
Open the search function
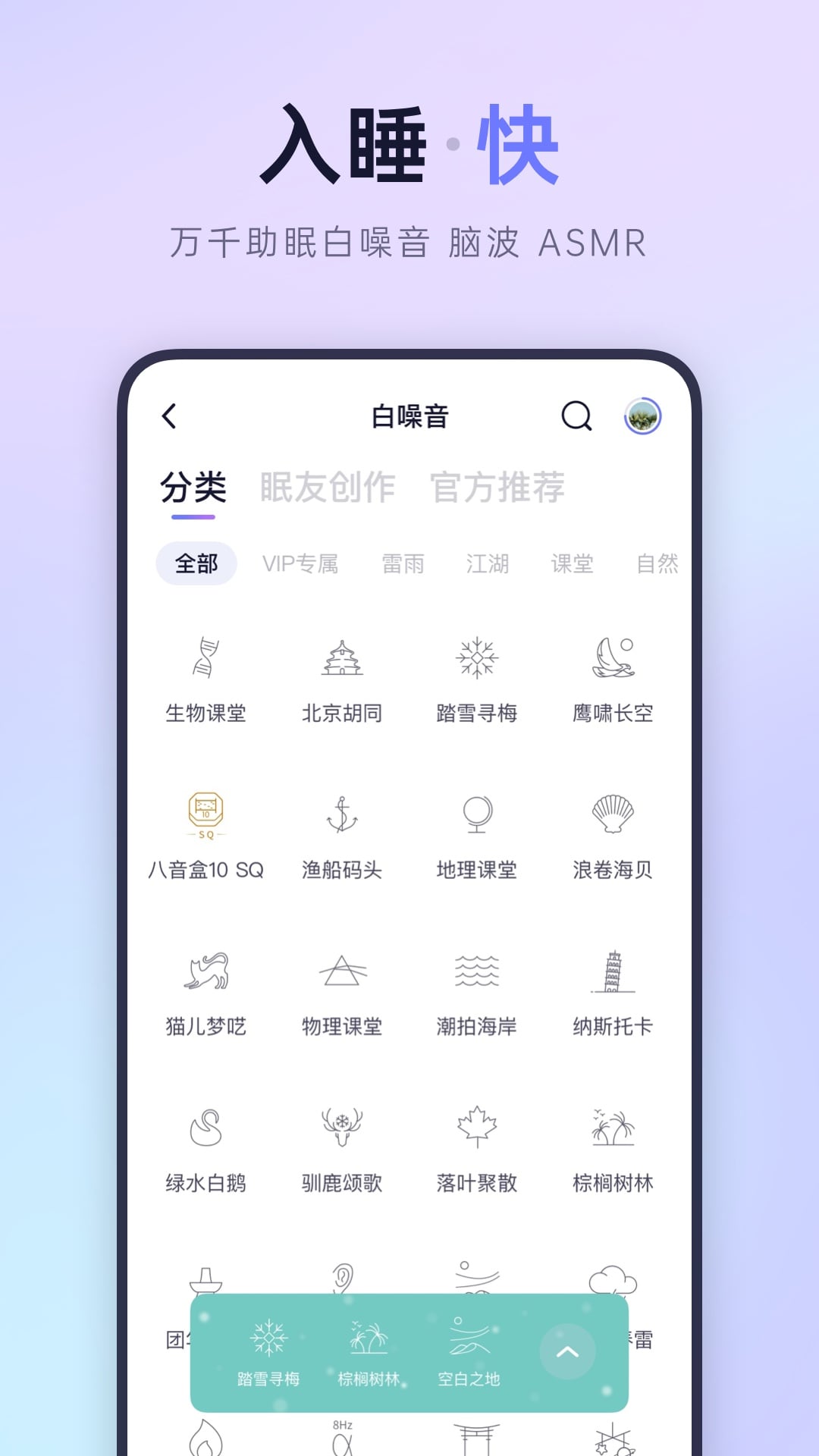[x=576, y=416]
